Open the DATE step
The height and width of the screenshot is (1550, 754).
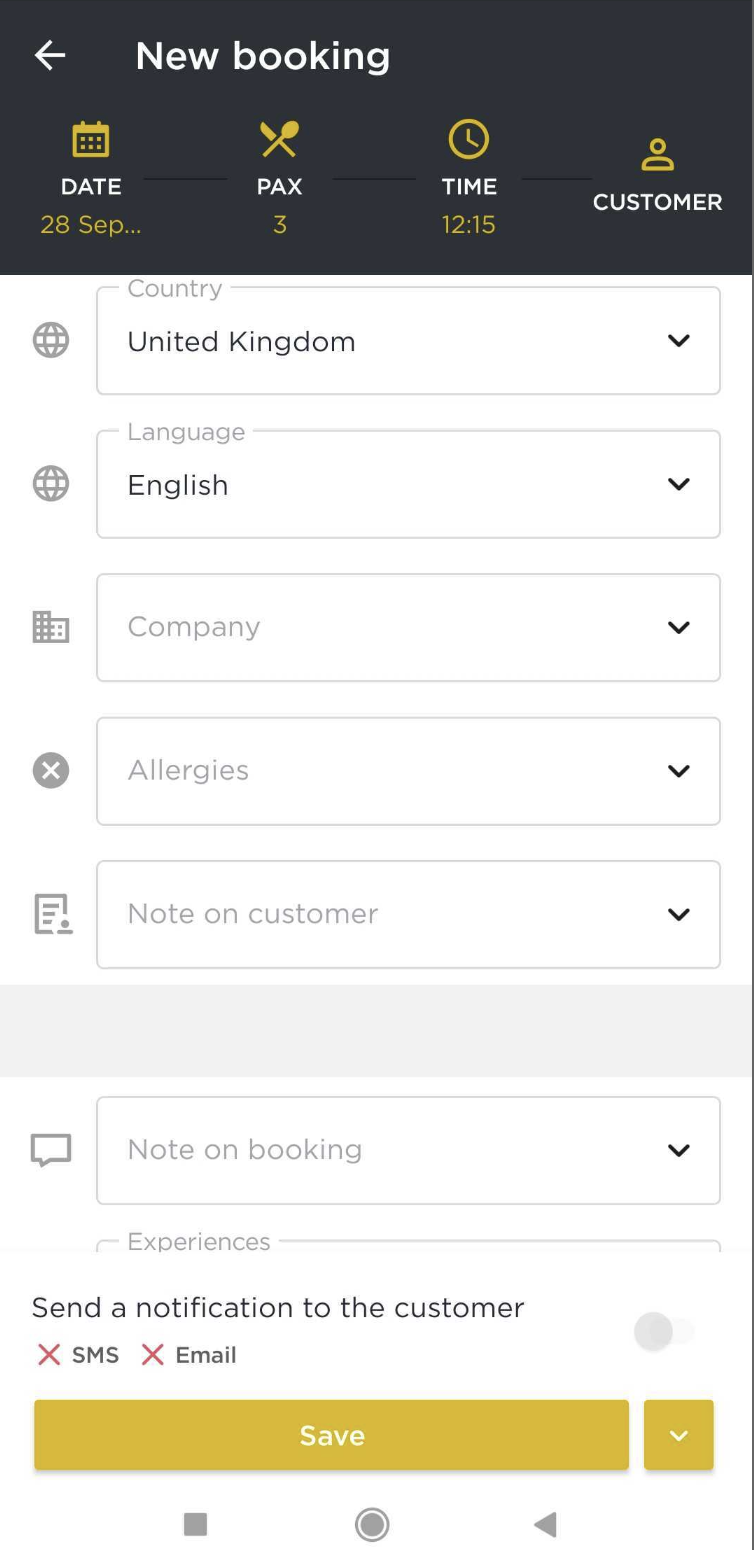91,179
